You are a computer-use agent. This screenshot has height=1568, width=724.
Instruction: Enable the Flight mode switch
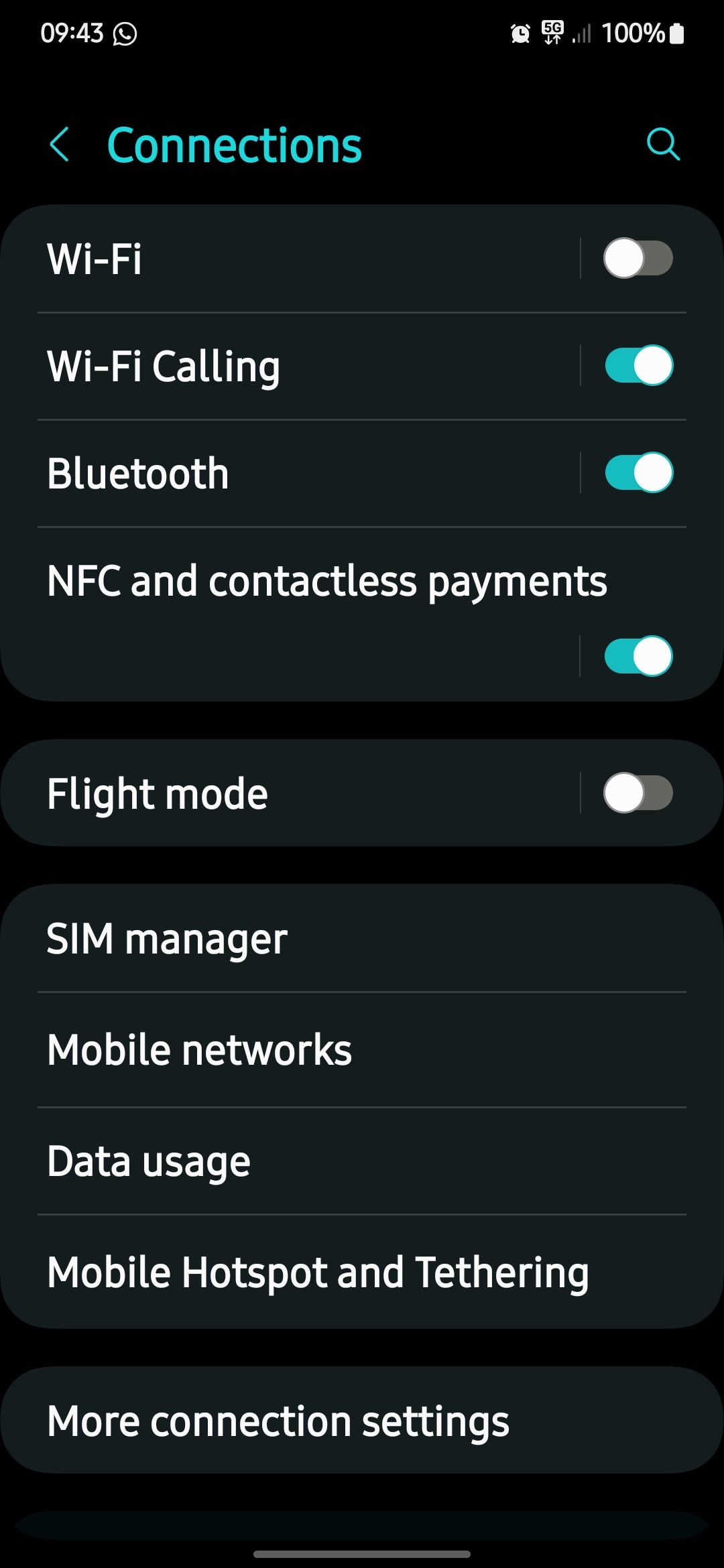tap(638, 793)
